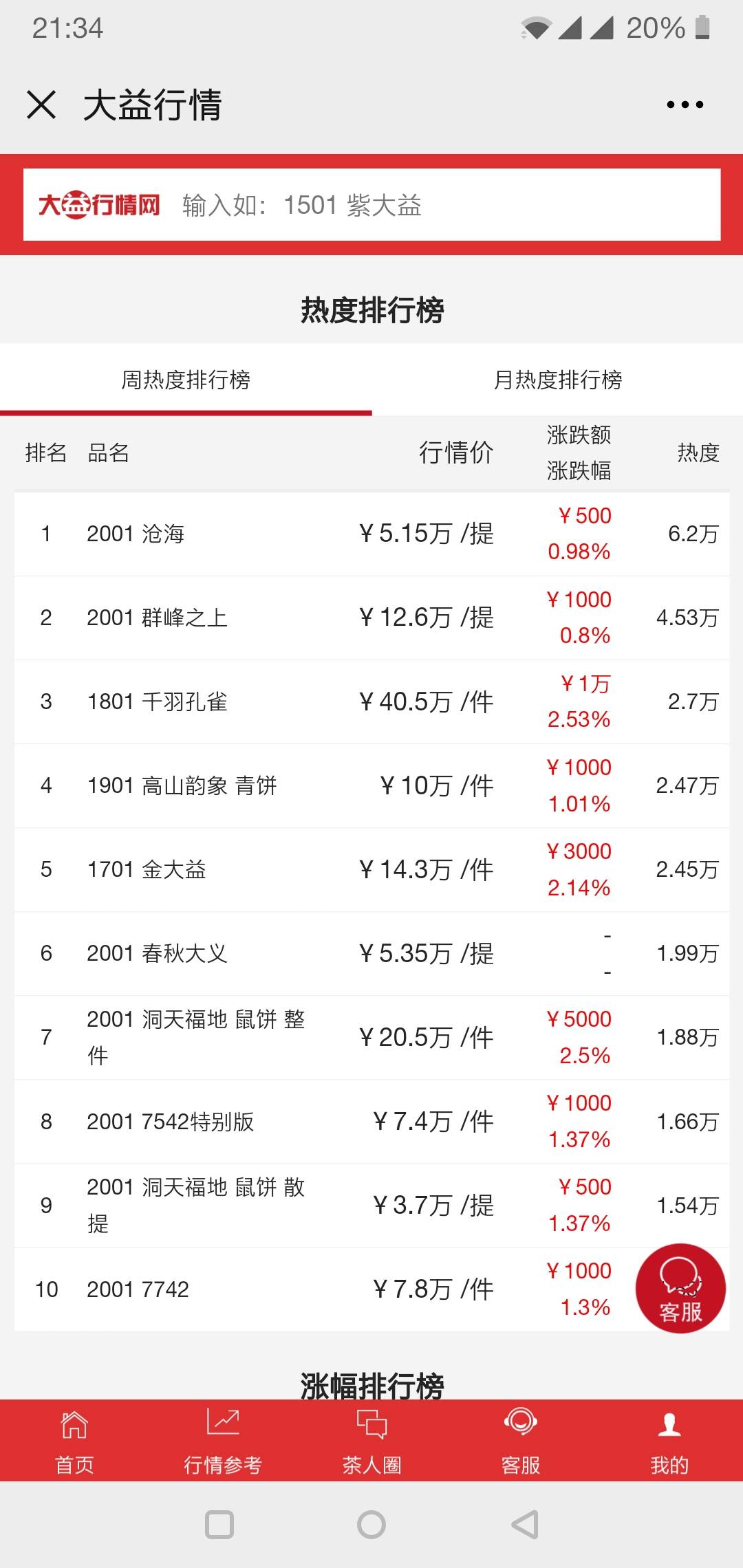The image size is (743, 1568).
Task: Open the three-dot overflow menu
Action: [x=685, y=105]
